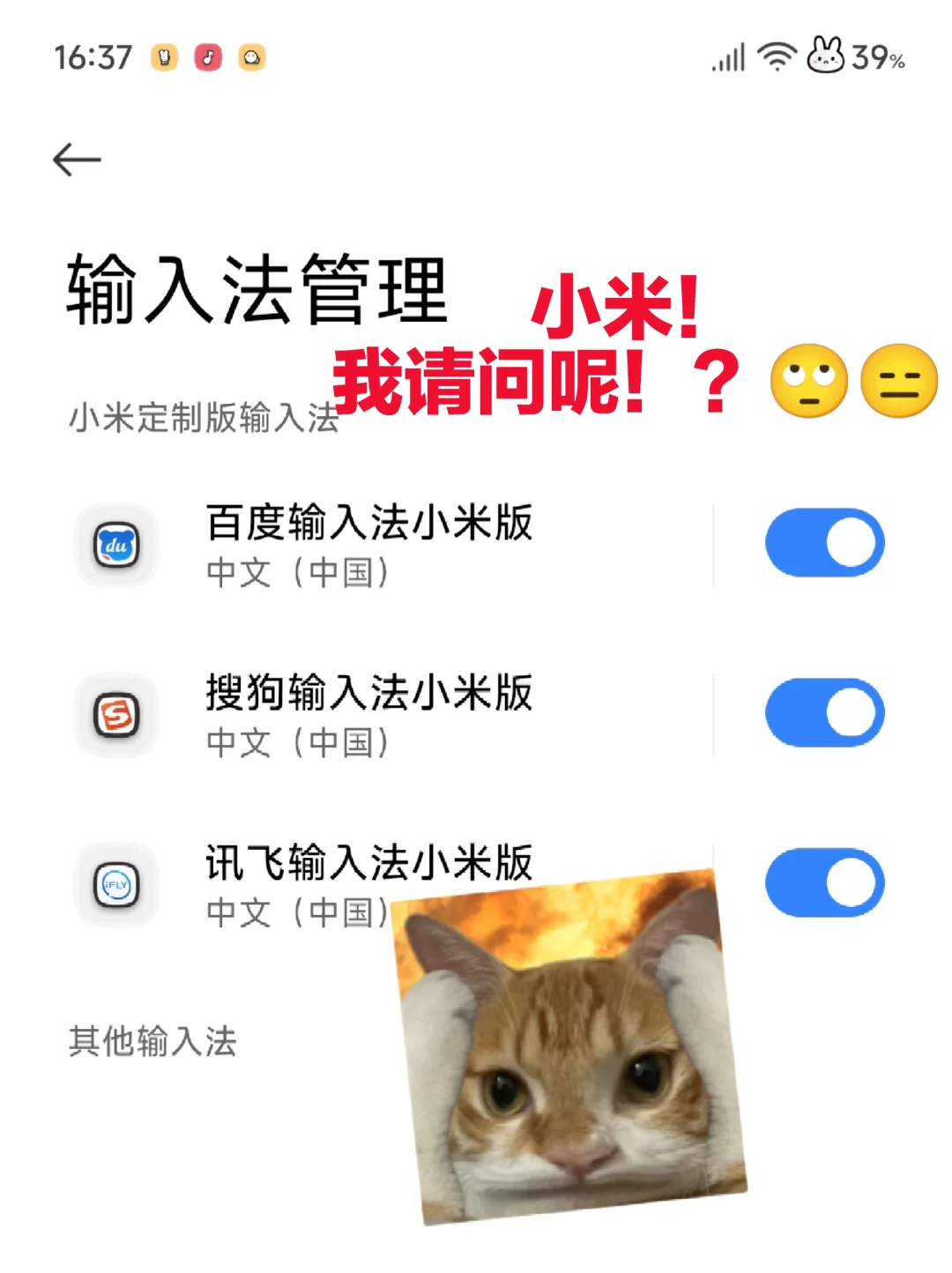Open 百度输入法小米版 settings

click(x=368, y=545)
